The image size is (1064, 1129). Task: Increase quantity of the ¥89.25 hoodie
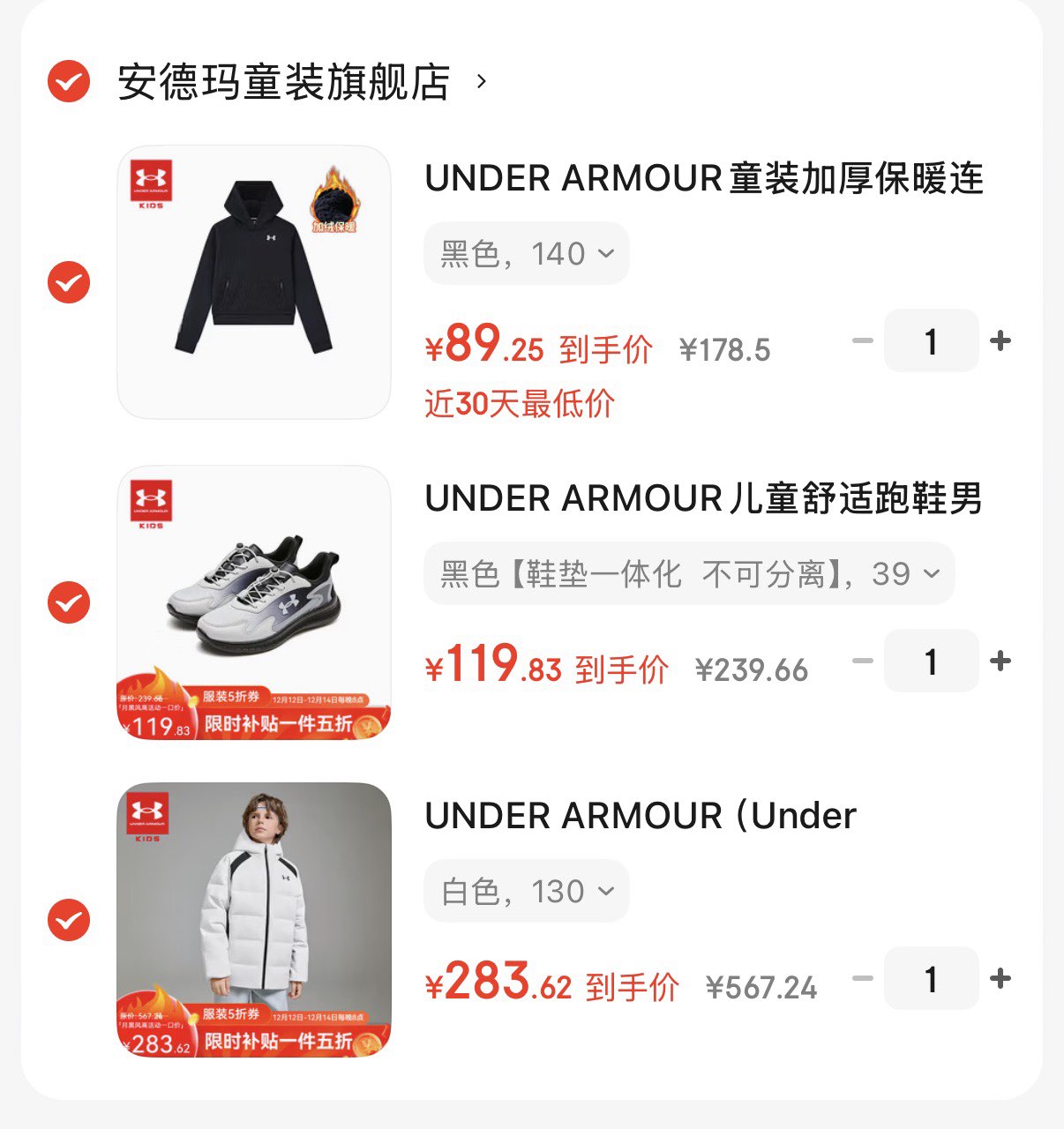pyautogui.click(x=1000, y=340)
